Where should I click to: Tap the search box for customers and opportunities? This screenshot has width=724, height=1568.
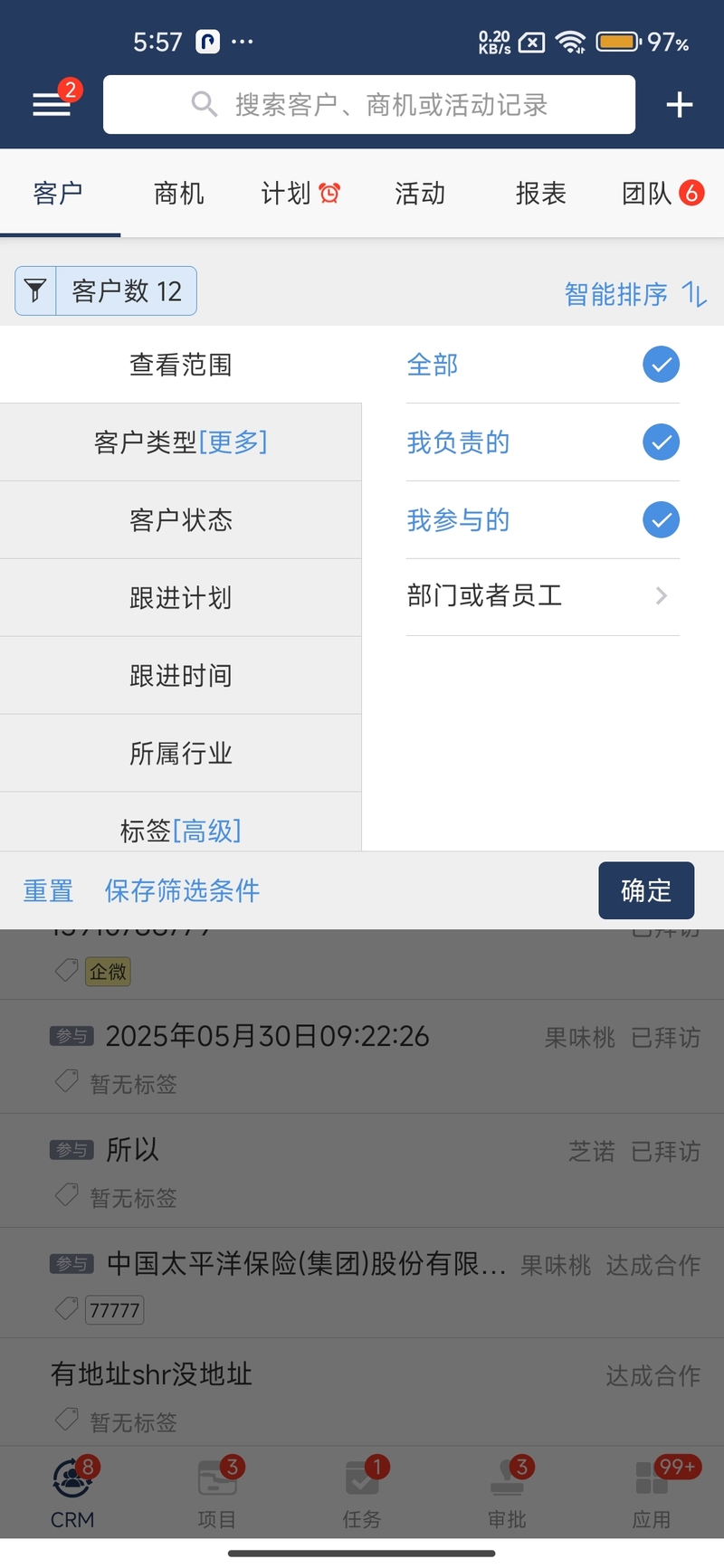click(x=369, y=105)
